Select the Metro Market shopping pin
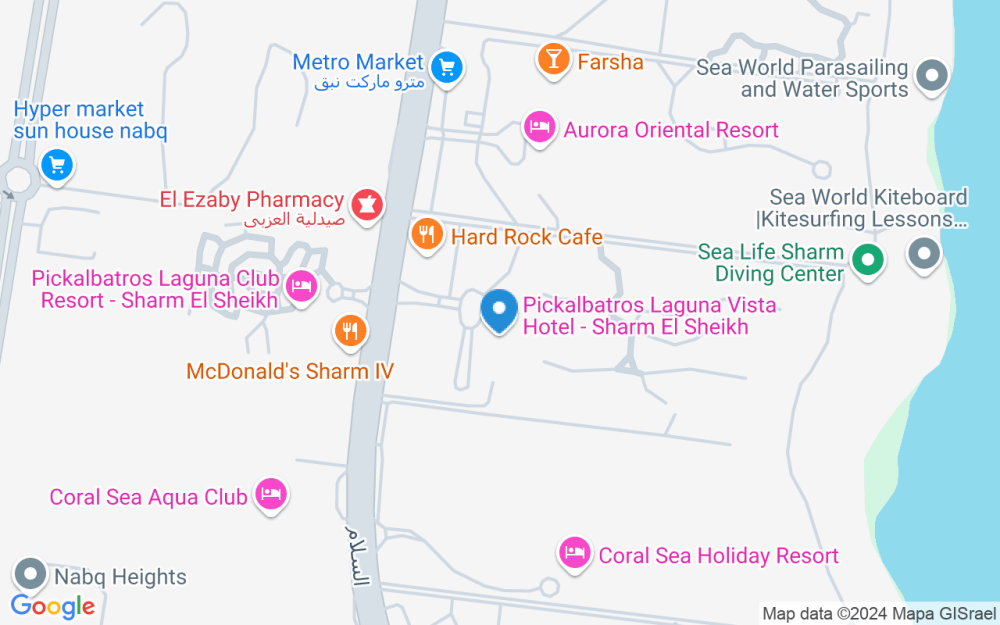 [x=446, y=68]
